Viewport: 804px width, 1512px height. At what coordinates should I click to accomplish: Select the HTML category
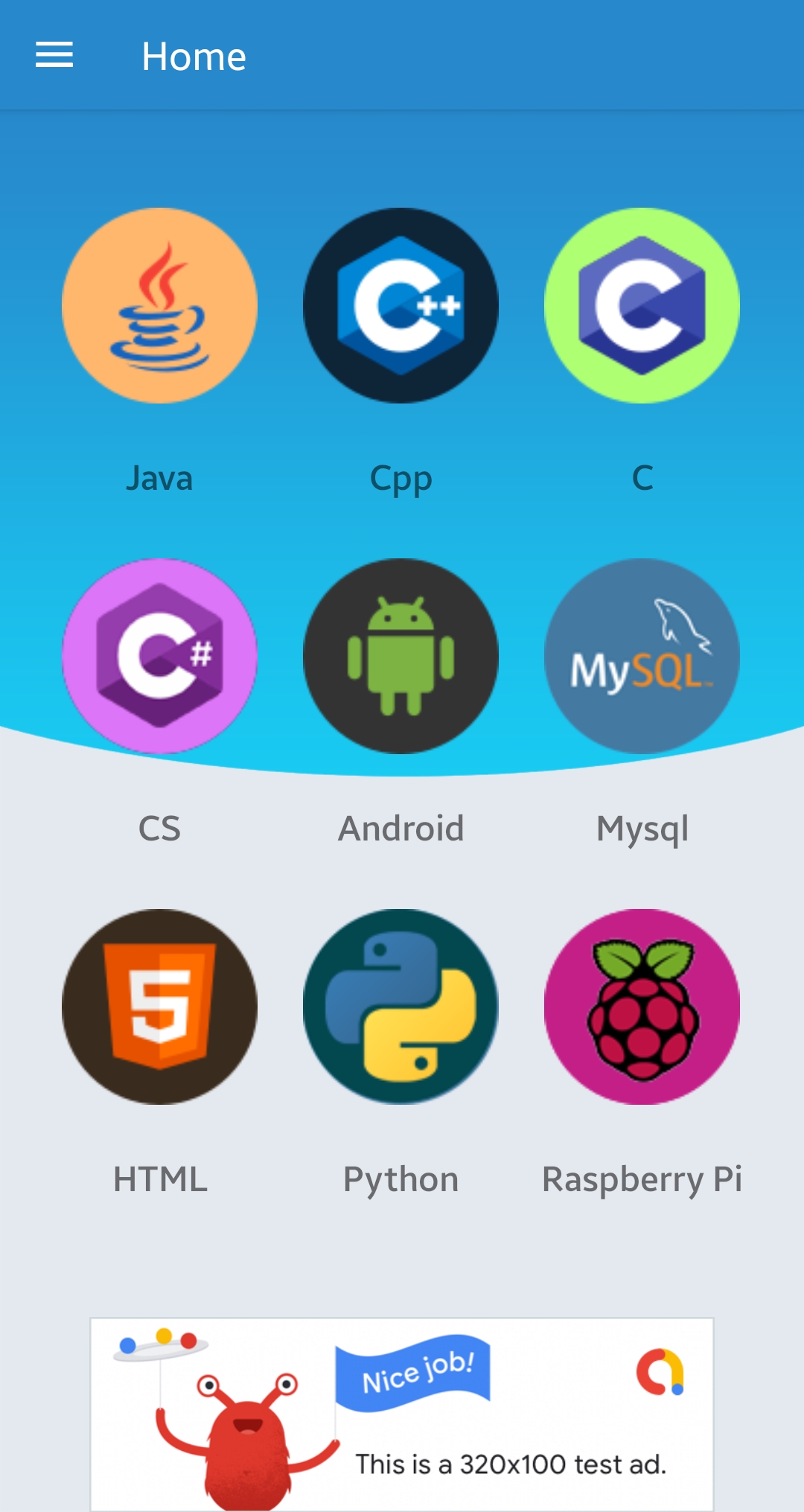point(159,1007)
